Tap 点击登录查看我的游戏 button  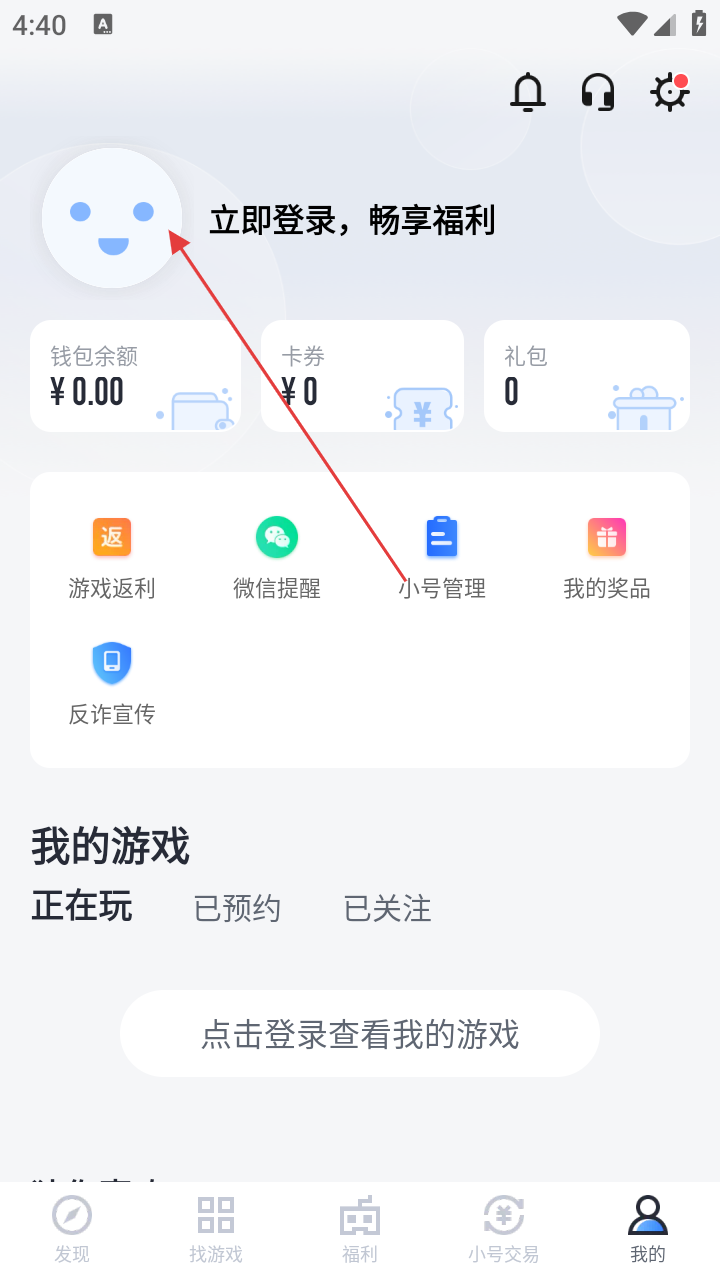360,1034
